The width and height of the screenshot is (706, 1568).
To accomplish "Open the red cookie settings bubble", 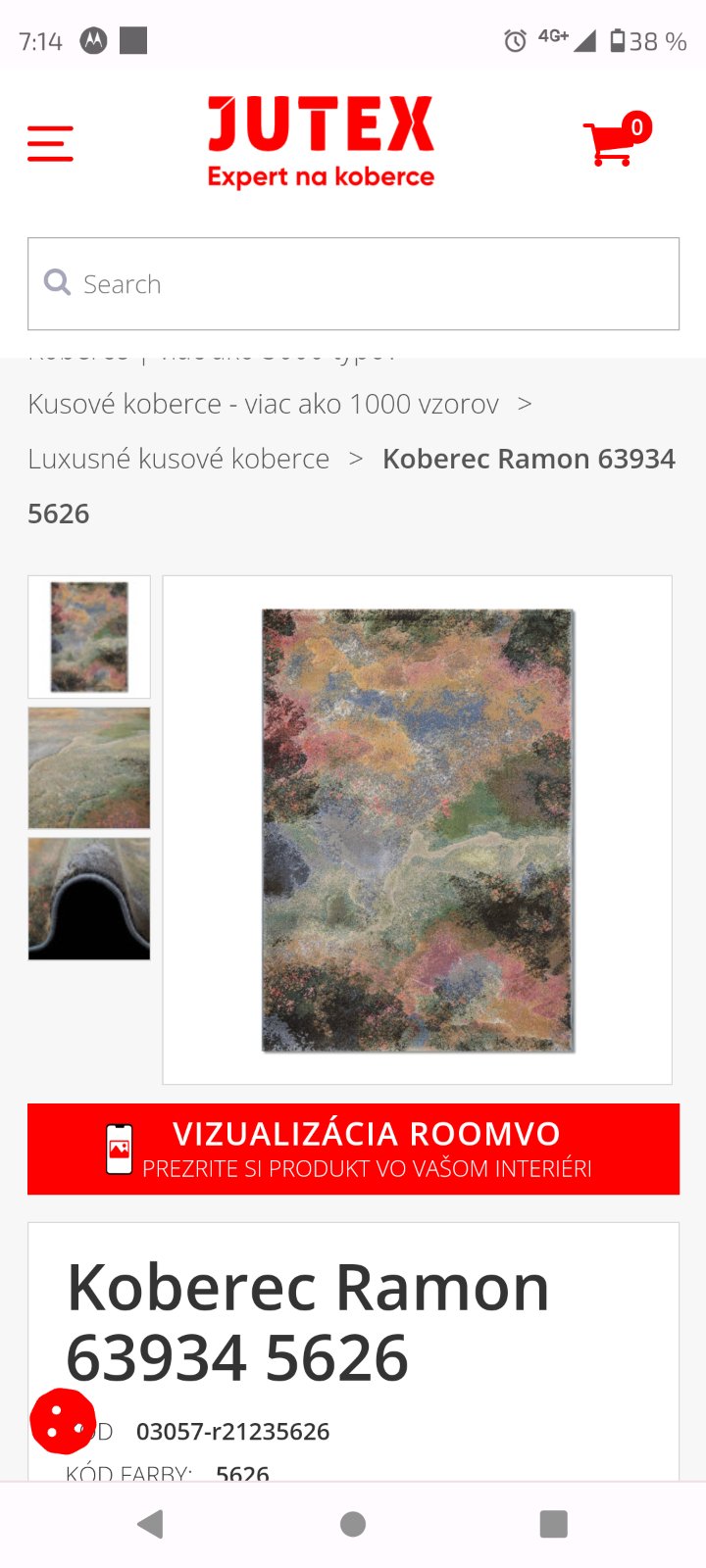I will coord(63,1421).
